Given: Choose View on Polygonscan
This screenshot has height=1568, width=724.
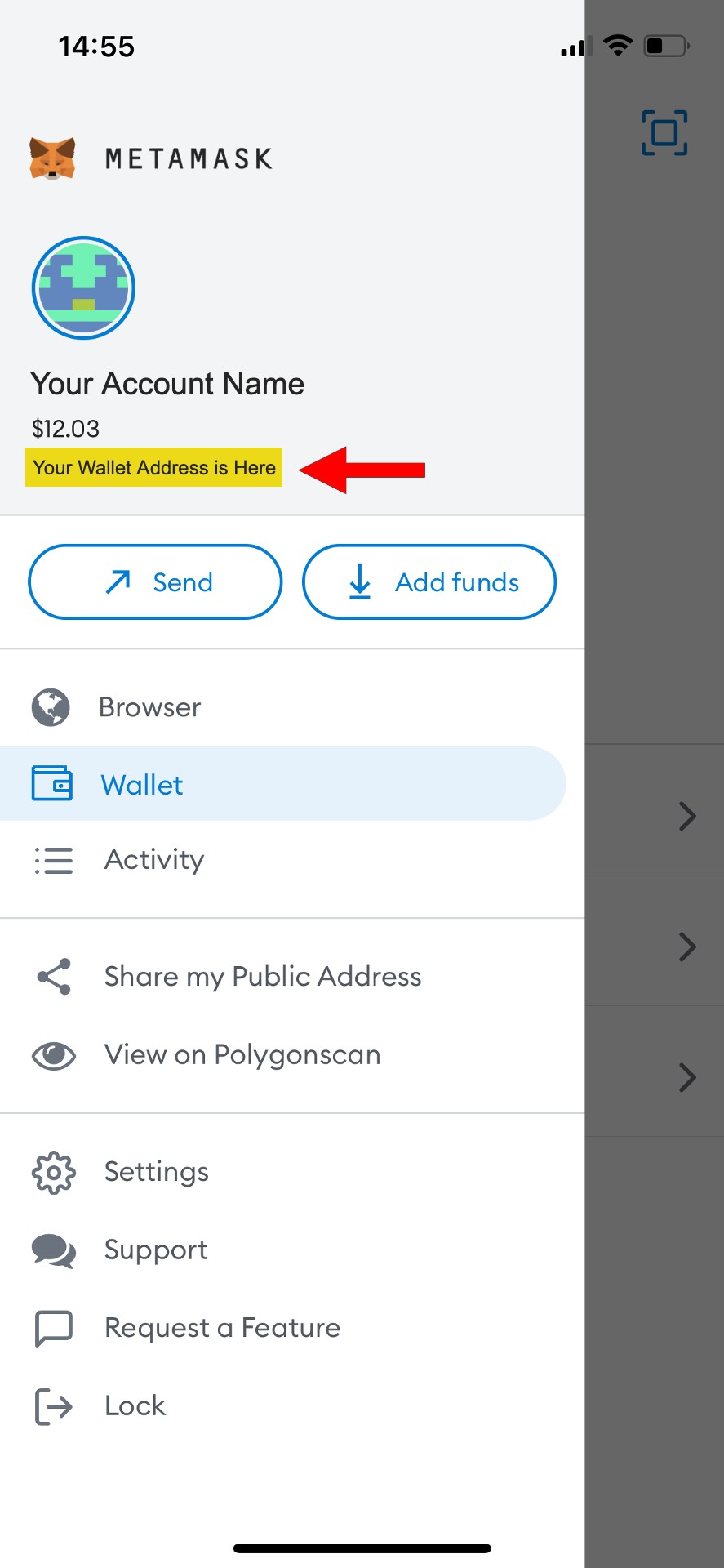Looking at the screenshot, I should (x=292, y=1055).
